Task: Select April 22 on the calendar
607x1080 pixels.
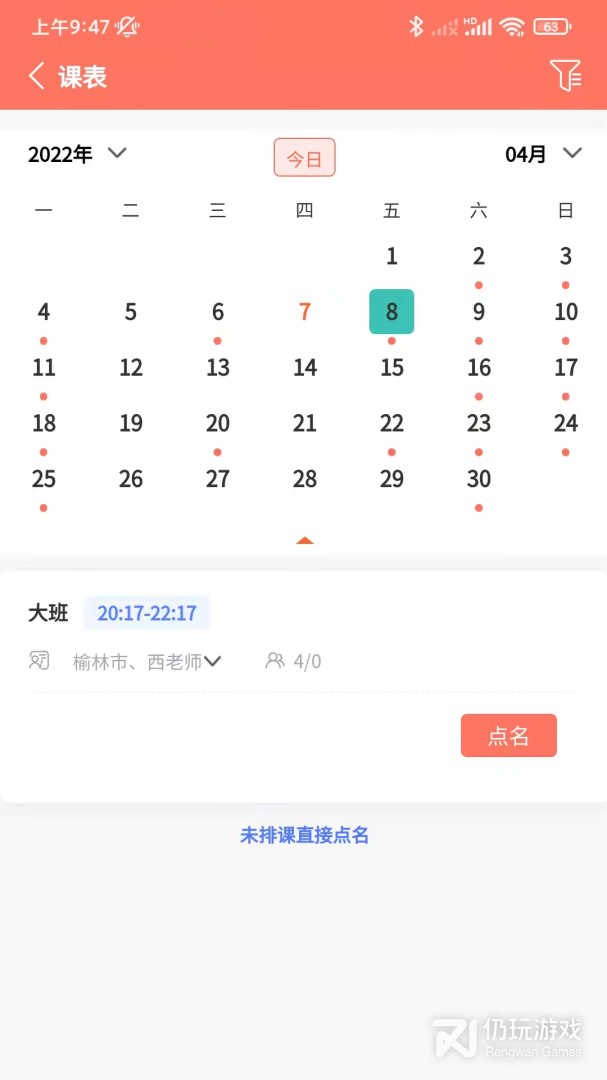Action: 392,424
